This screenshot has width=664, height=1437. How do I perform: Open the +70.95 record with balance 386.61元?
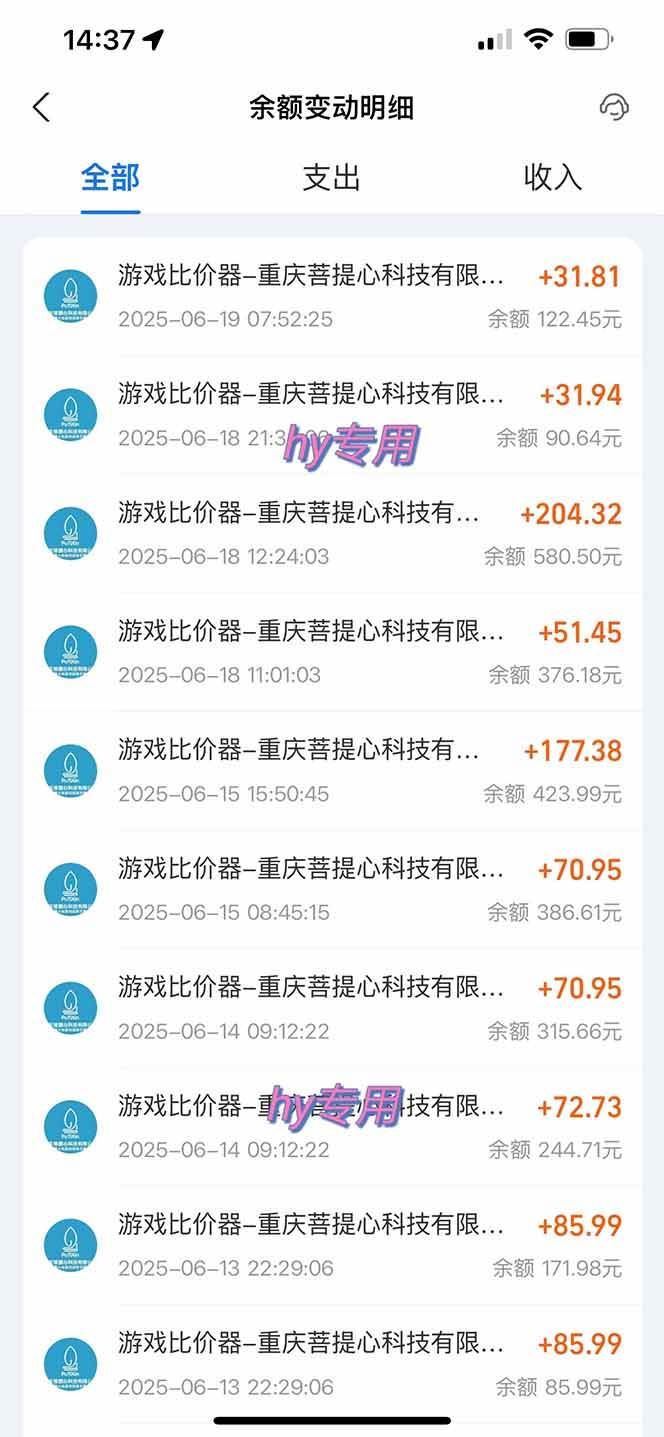coord(332,889)
